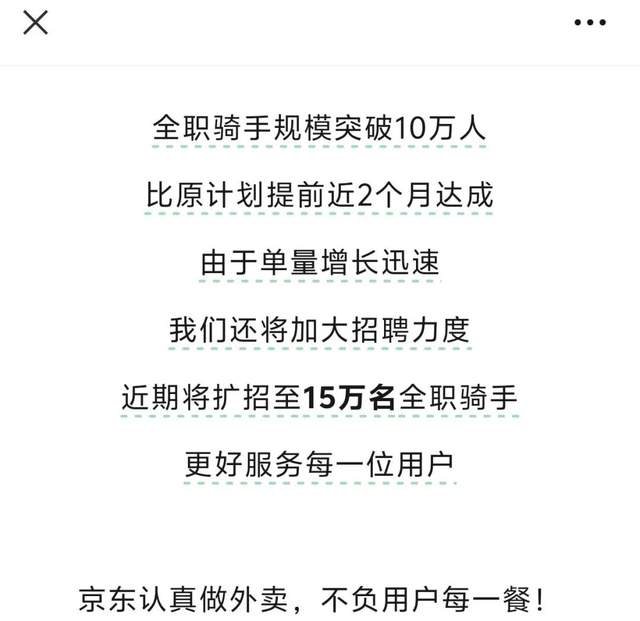Open the three-dot more options menu
Image resolution: width=640 pixels, height=621 pixels.
(590, 22)
